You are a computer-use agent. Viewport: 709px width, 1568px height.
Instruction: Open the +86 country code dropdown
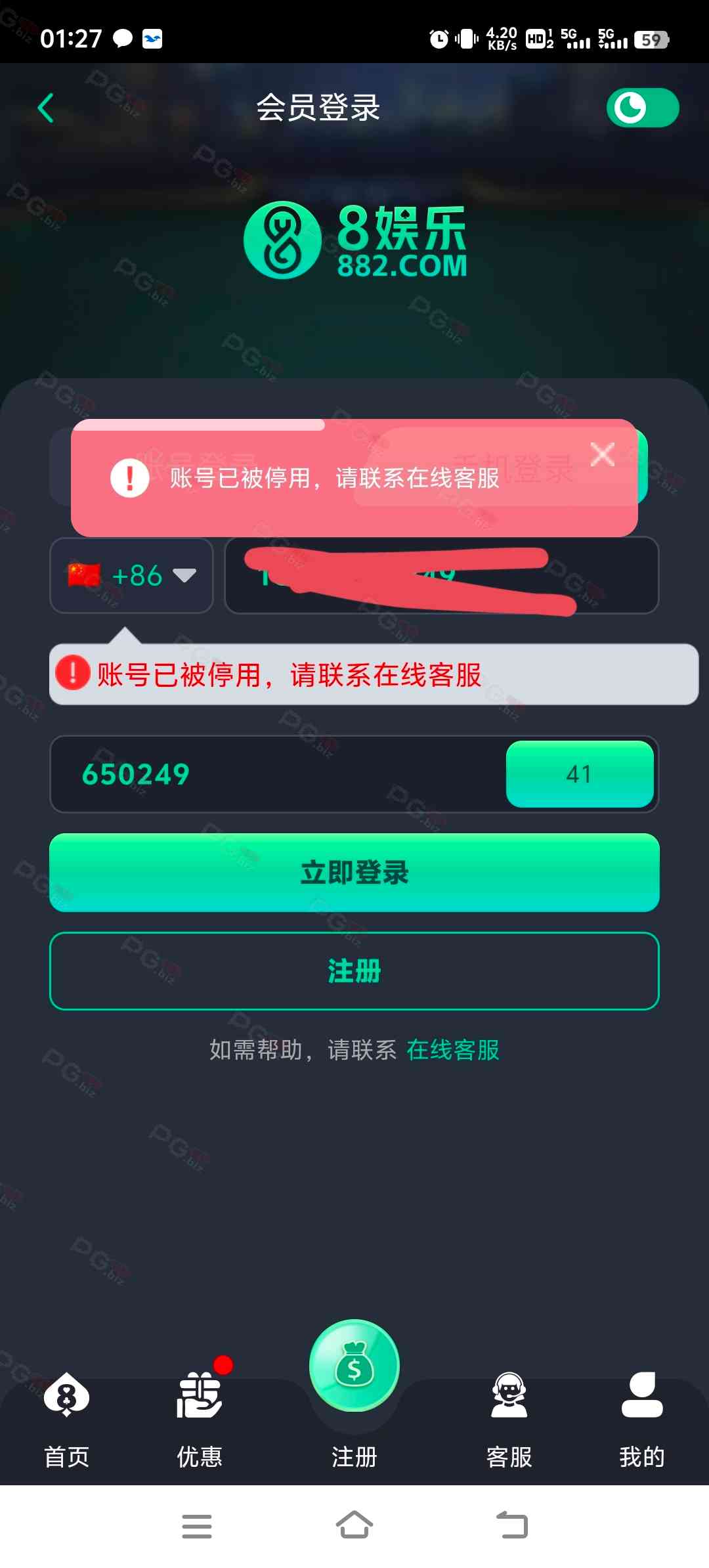tap(132, 576)
